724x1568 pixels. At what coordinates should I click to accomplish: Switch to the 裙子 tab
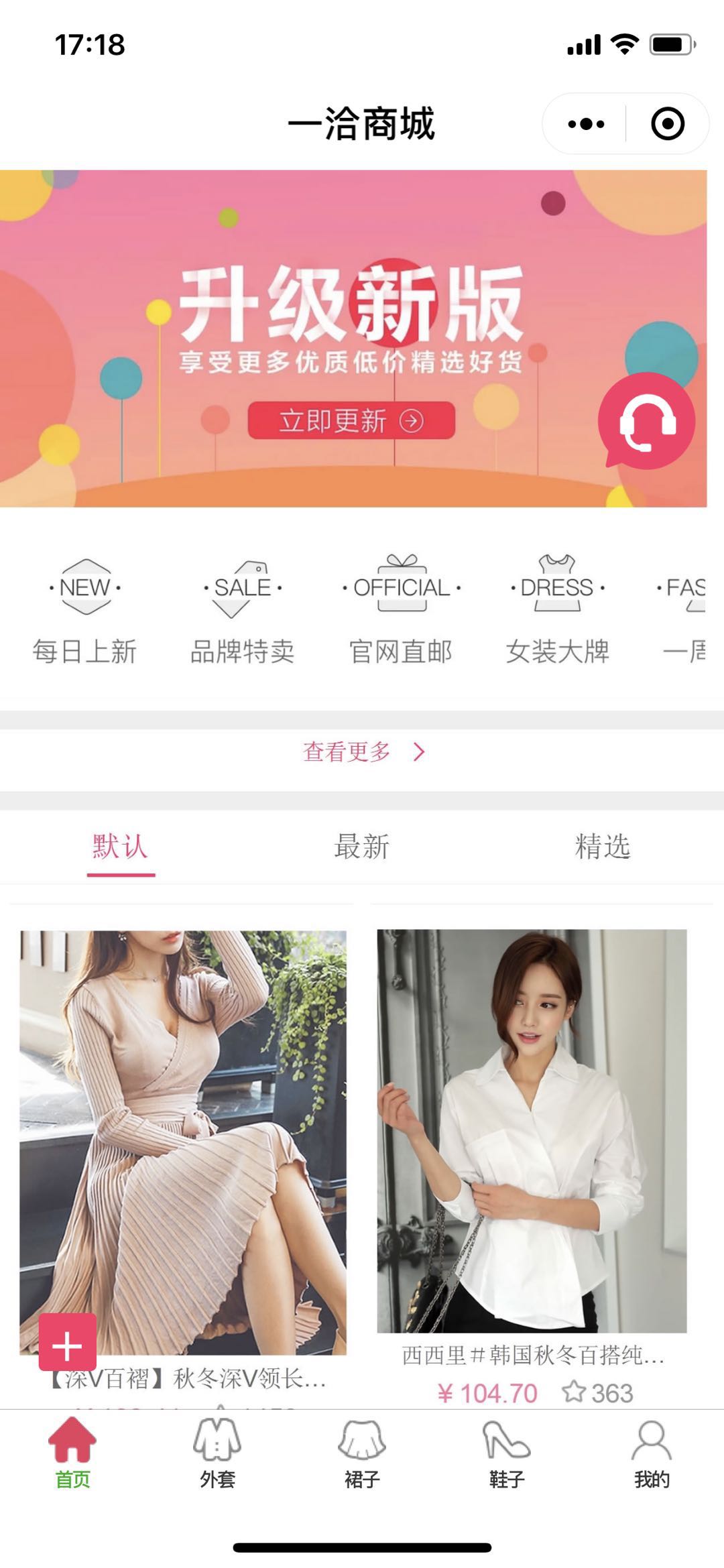click(x=362, y=1454)
